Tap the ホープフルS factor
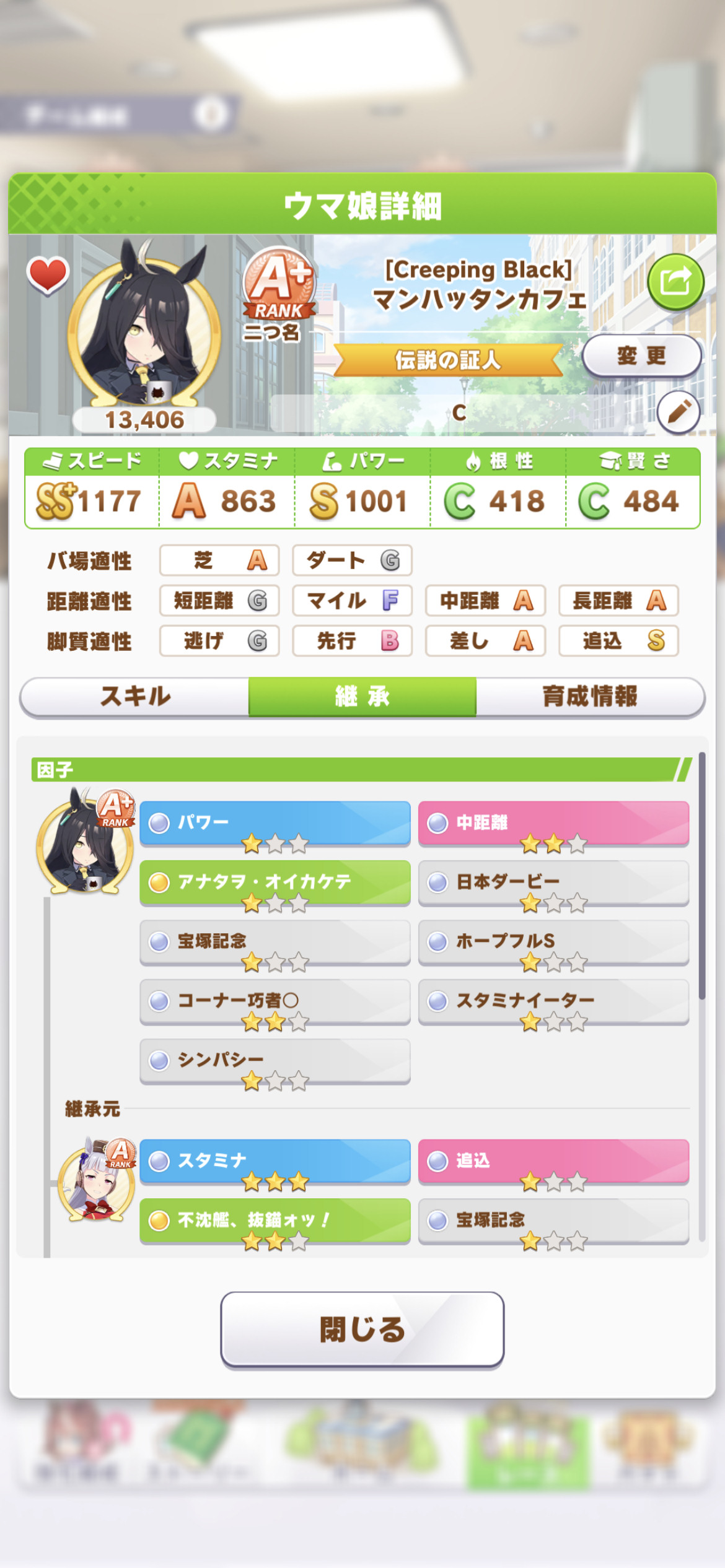Screen dimensions: 725x1568 click(x=553, y=942)
